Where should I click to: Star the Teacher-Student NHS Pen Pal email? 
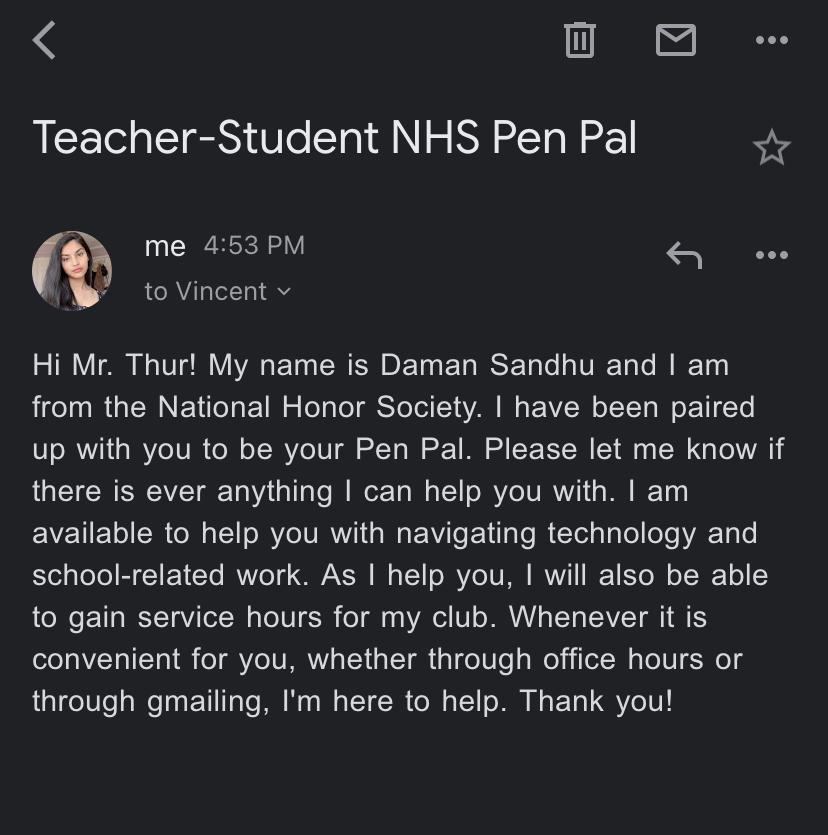point(771,149)
